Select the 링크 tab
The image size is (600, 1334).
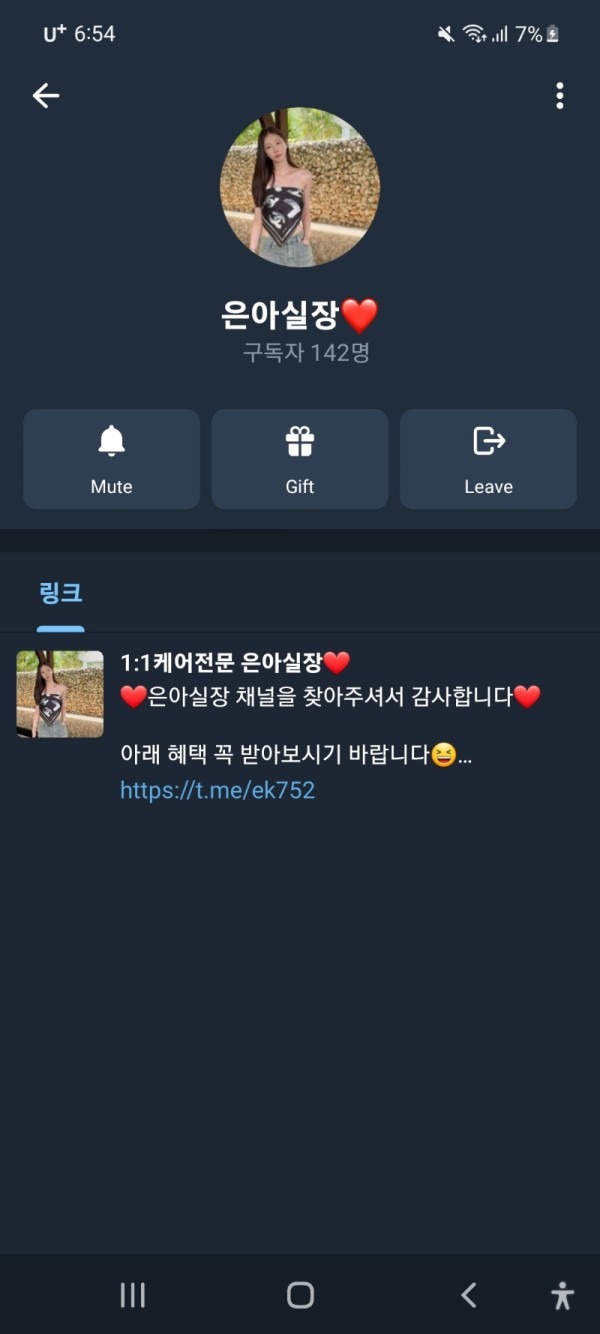[60, 593]
